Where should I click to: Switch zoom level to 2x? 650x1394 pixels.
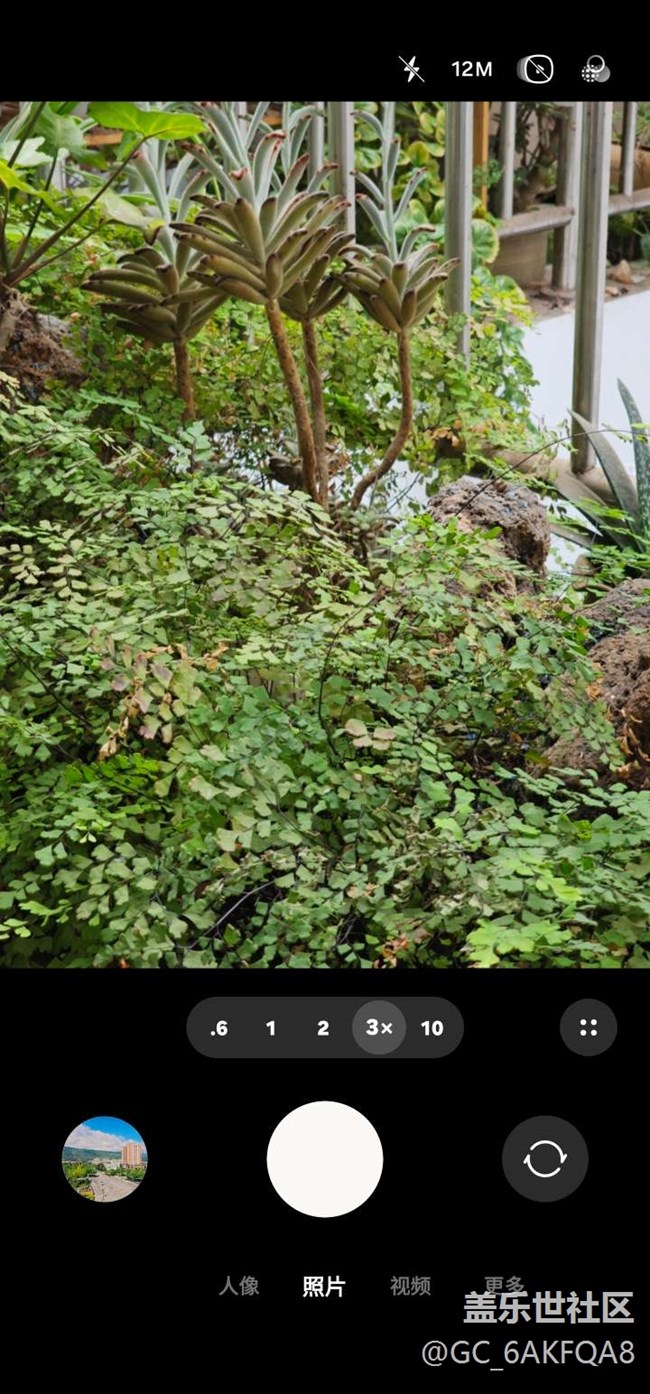323,1028
